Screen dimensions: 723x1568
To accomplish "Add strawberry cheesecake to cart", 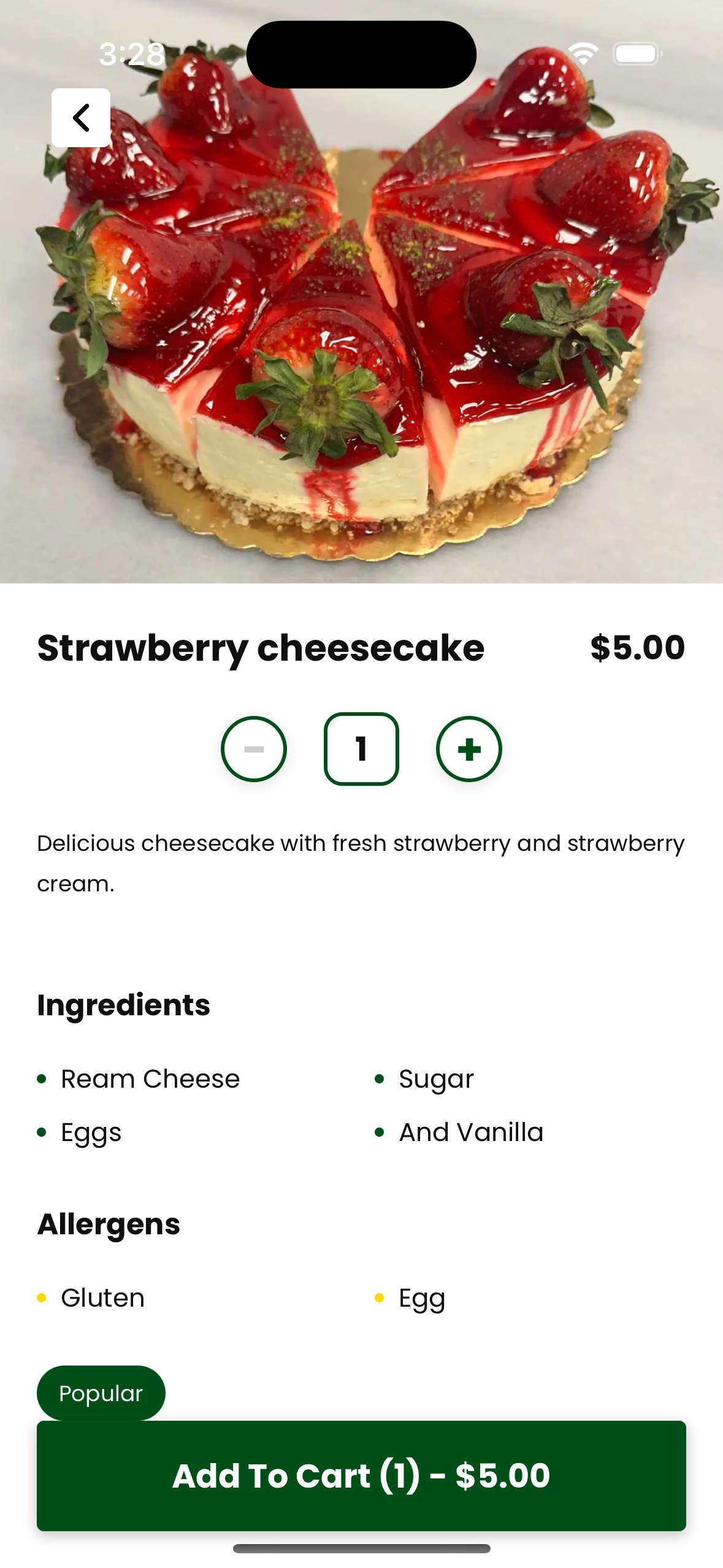I will point(361,1475).
